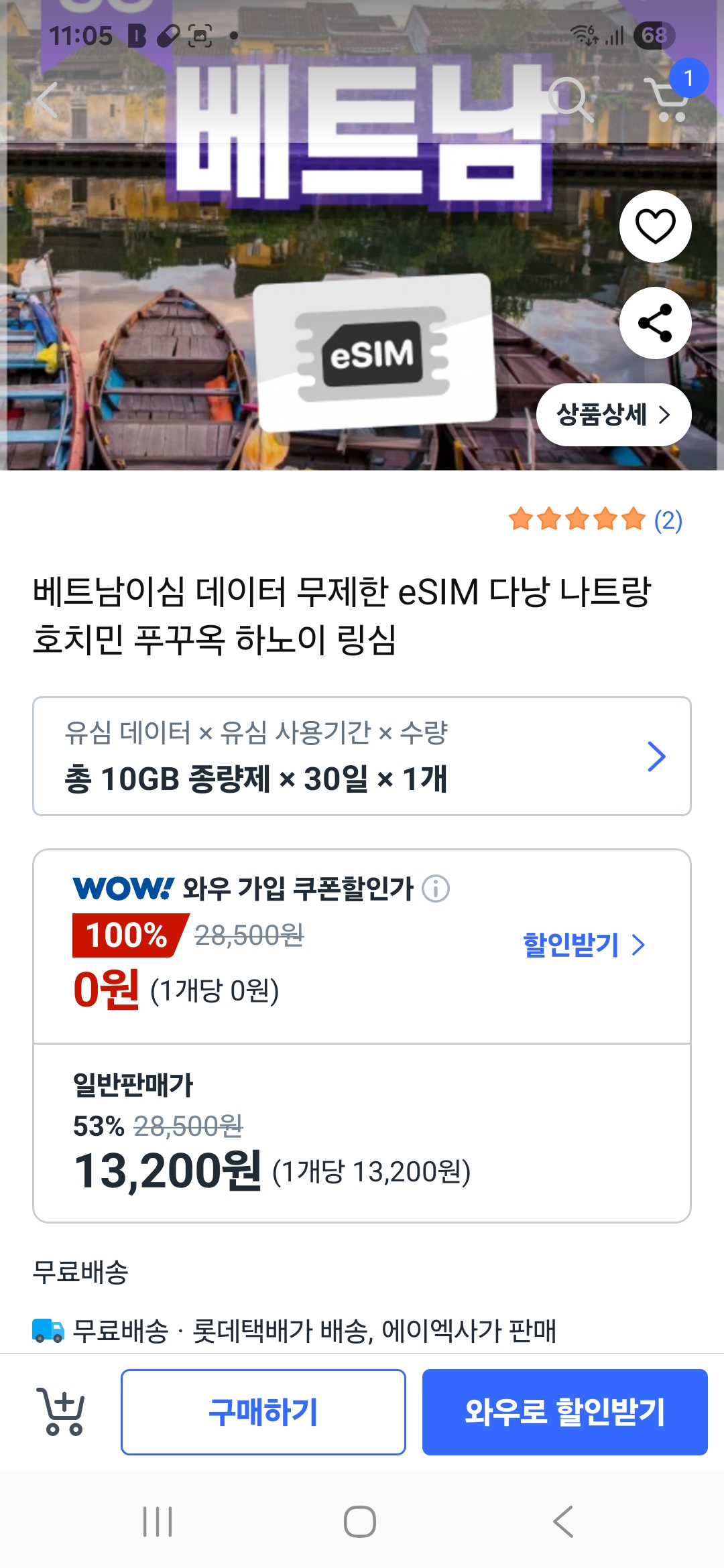Viewport: 724px width, 1568px height.
Task: Buy now with 구매하기
Action: [263, 1412]
